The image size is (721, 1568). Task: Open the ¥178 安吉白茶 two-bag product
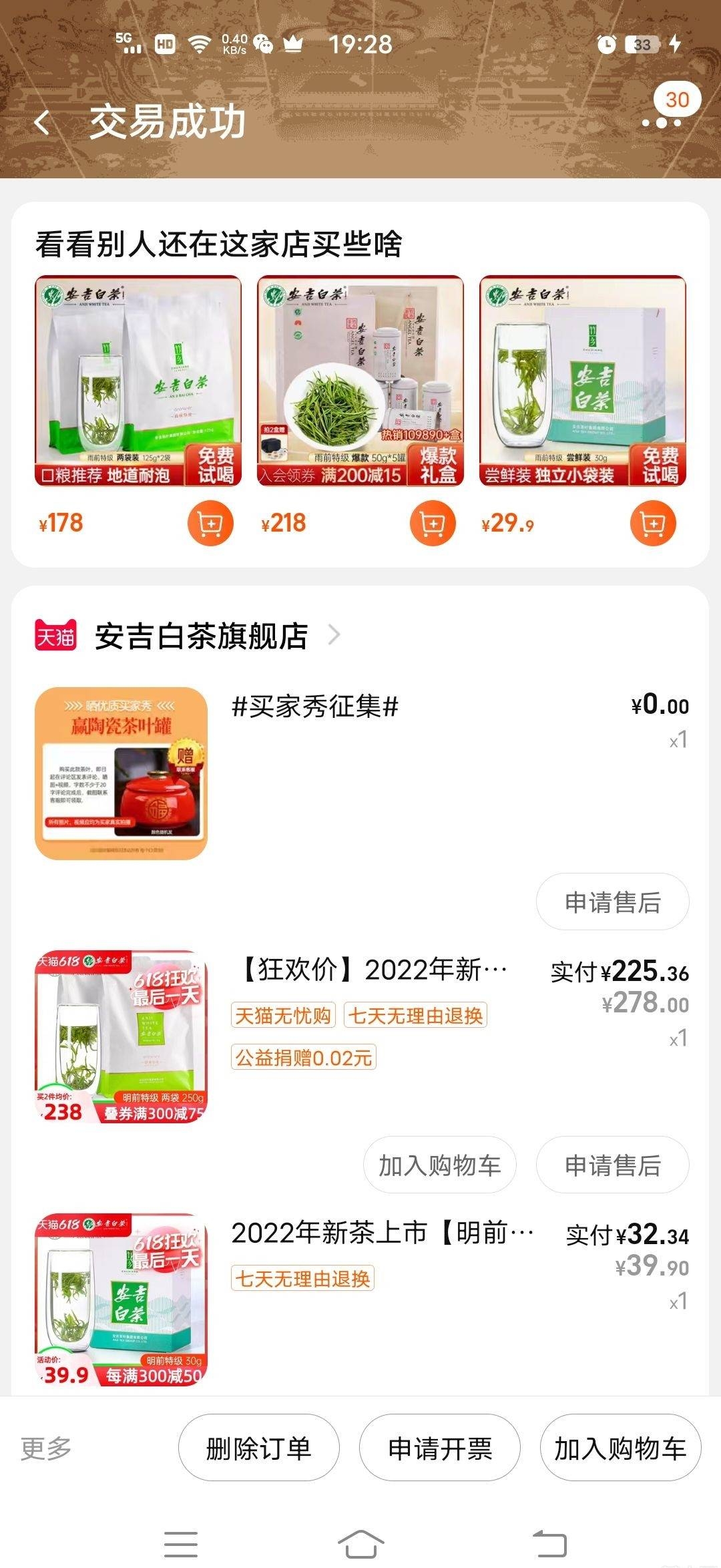pyautogui.click(x=138, y=381)
